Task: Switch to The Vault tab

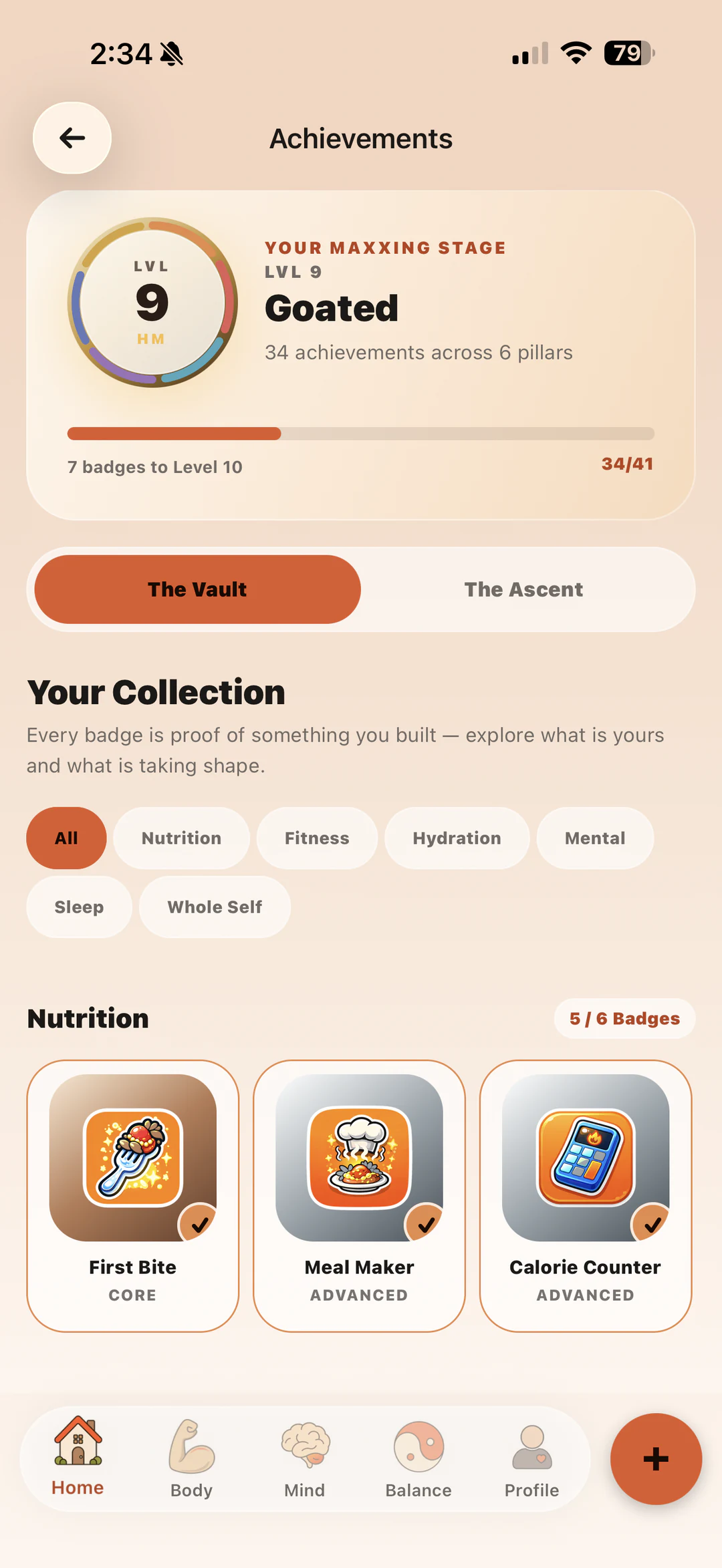Action: pos(197,589)
